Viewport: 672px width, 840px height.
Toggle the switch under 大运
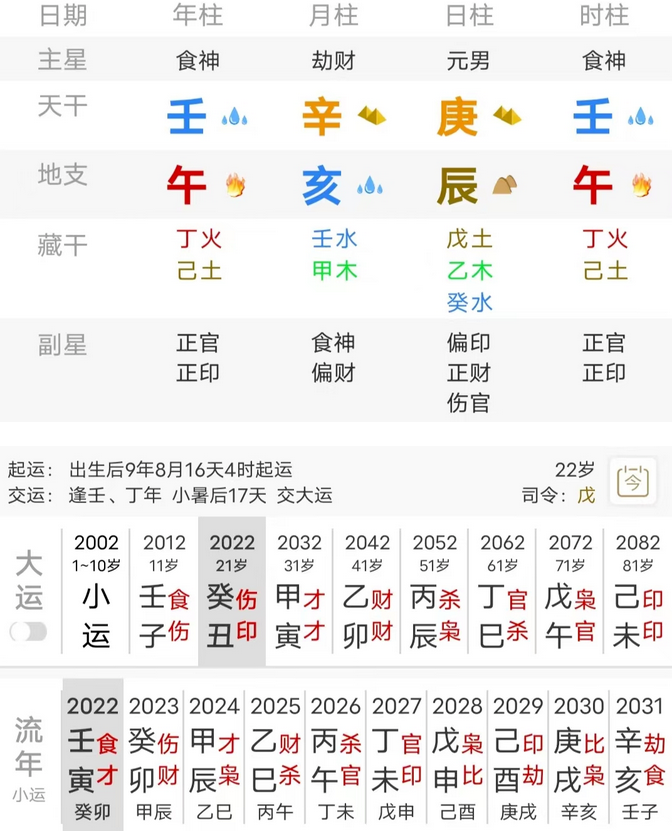(28, 631)
